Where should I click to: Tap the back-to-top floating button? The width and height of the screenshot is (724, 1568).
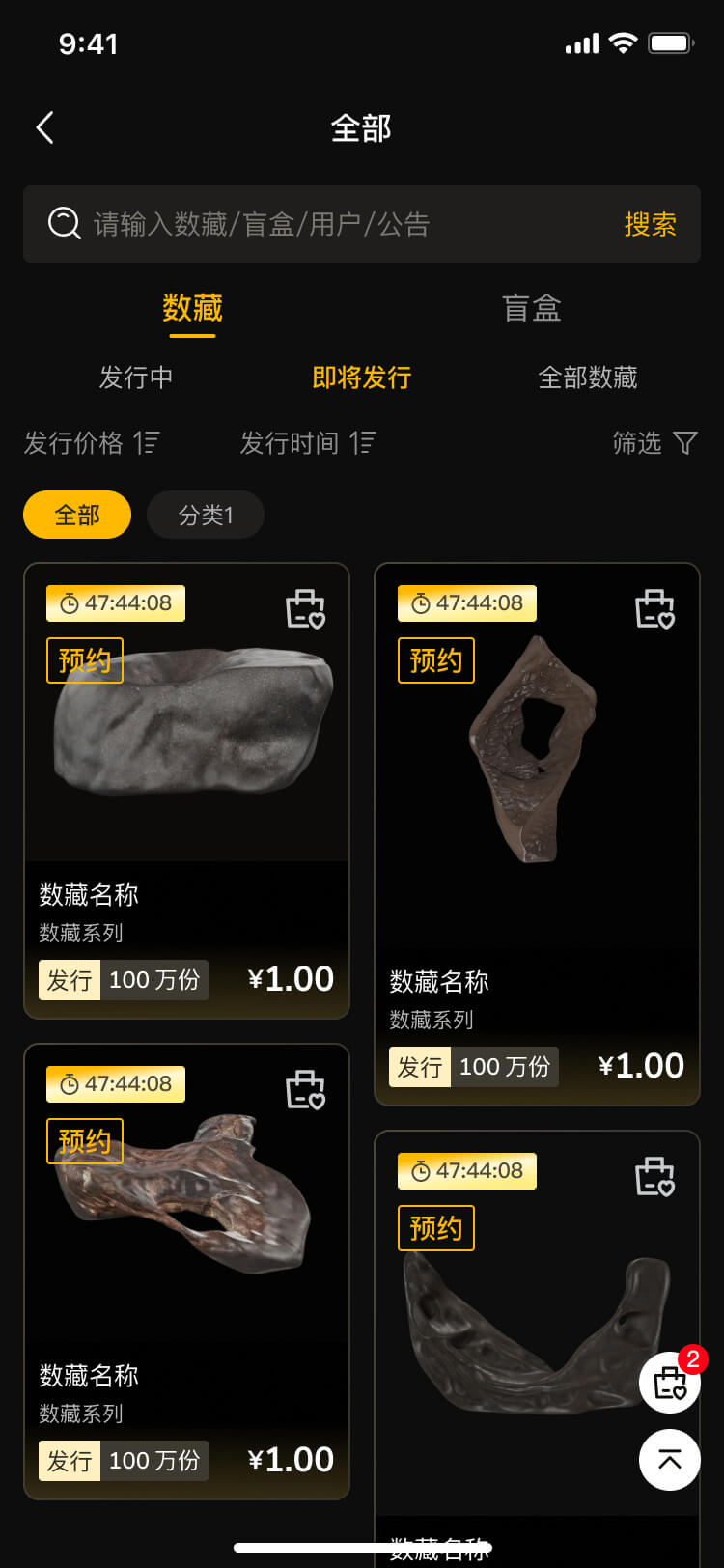(x=669, y=1459)
